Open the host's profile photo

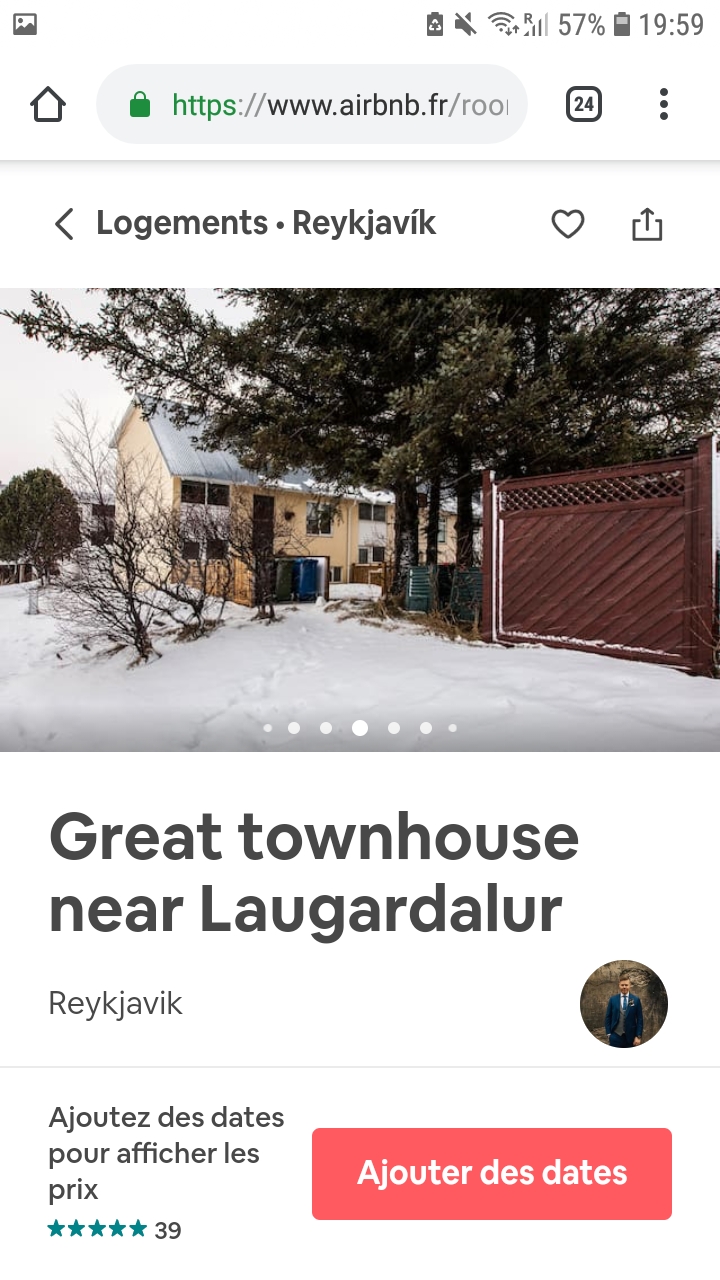coord(624,1004)
